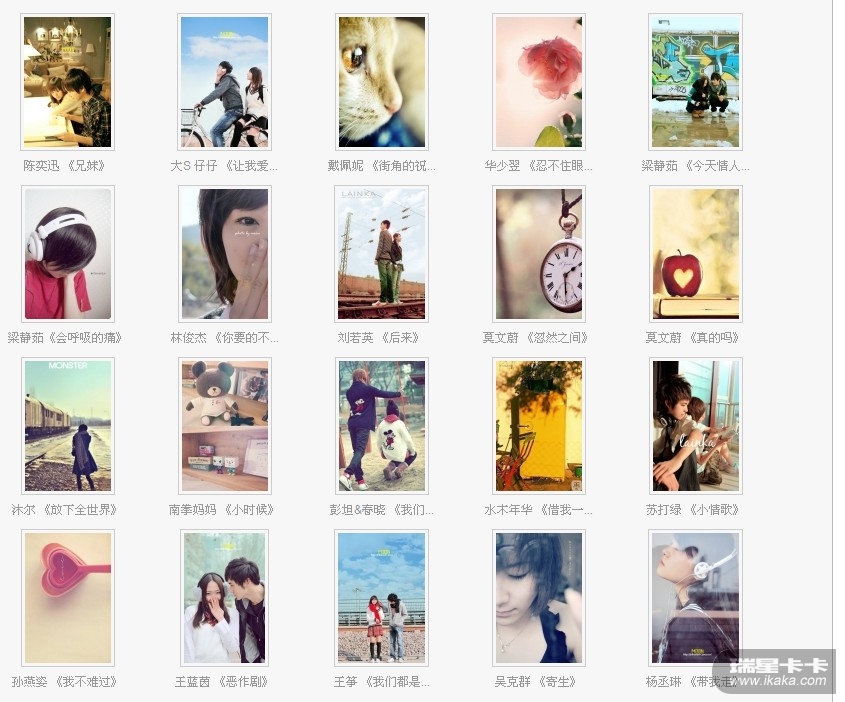Select the 林俊杰 picture

coord(224,254)
